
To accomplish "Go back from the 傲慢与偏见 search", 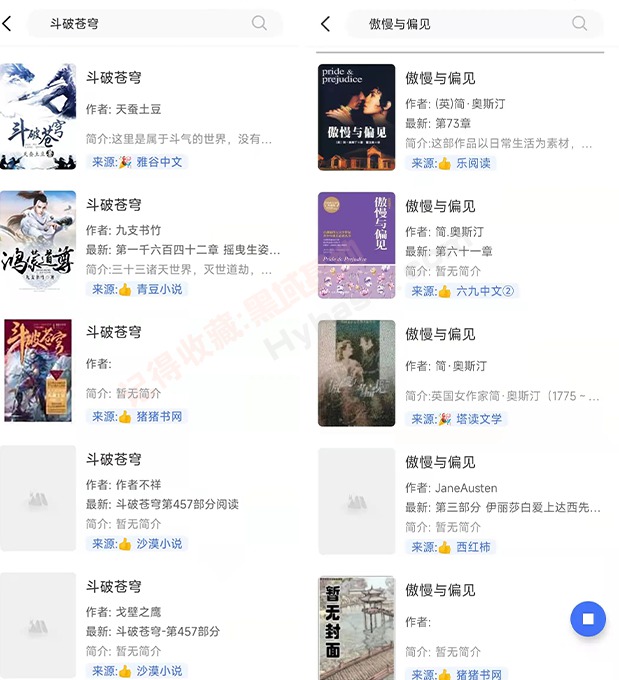I will pos(325,23).
